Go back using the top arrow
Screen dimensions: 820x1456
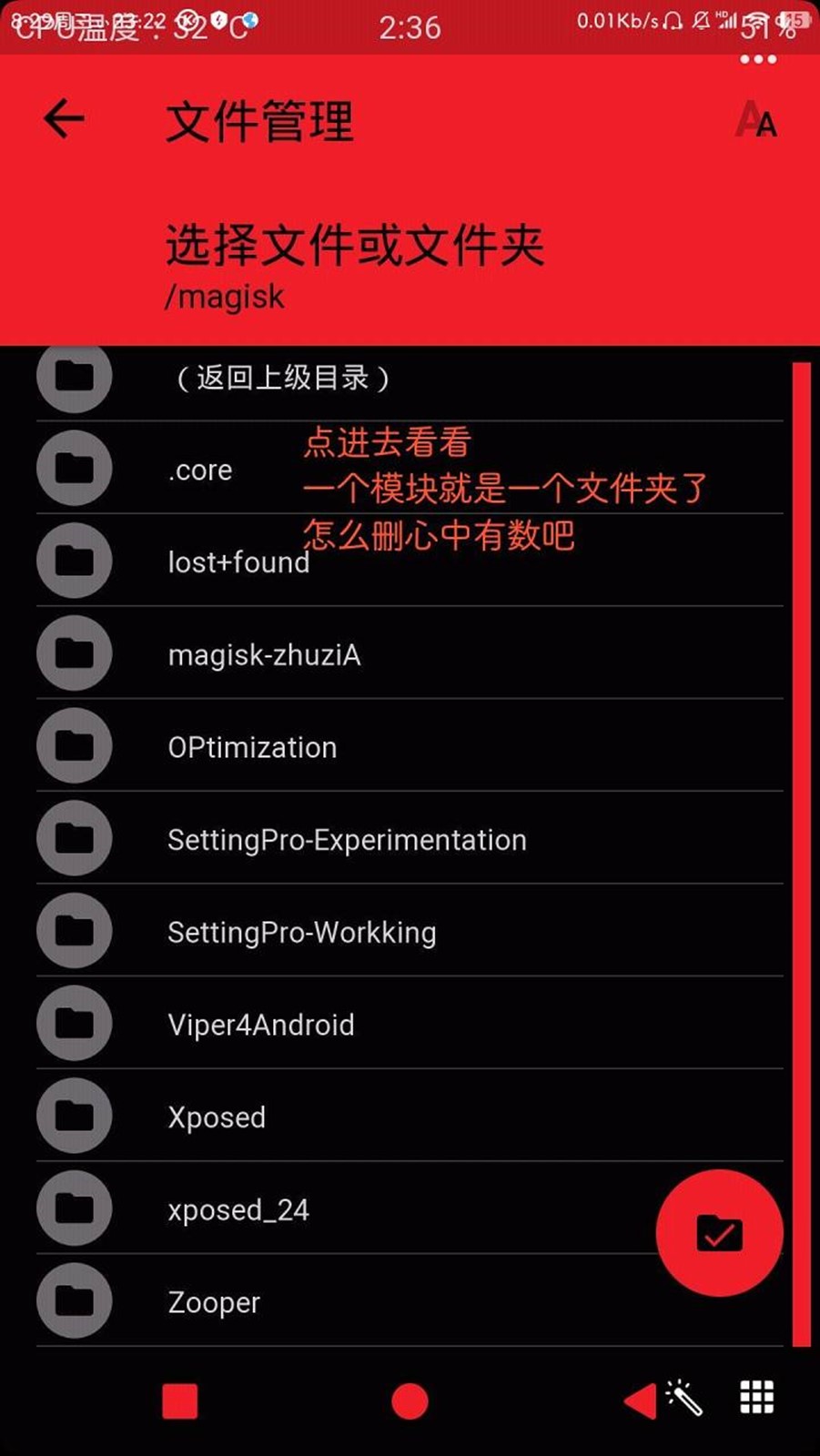pyautogui.click(x=64, y=119)
